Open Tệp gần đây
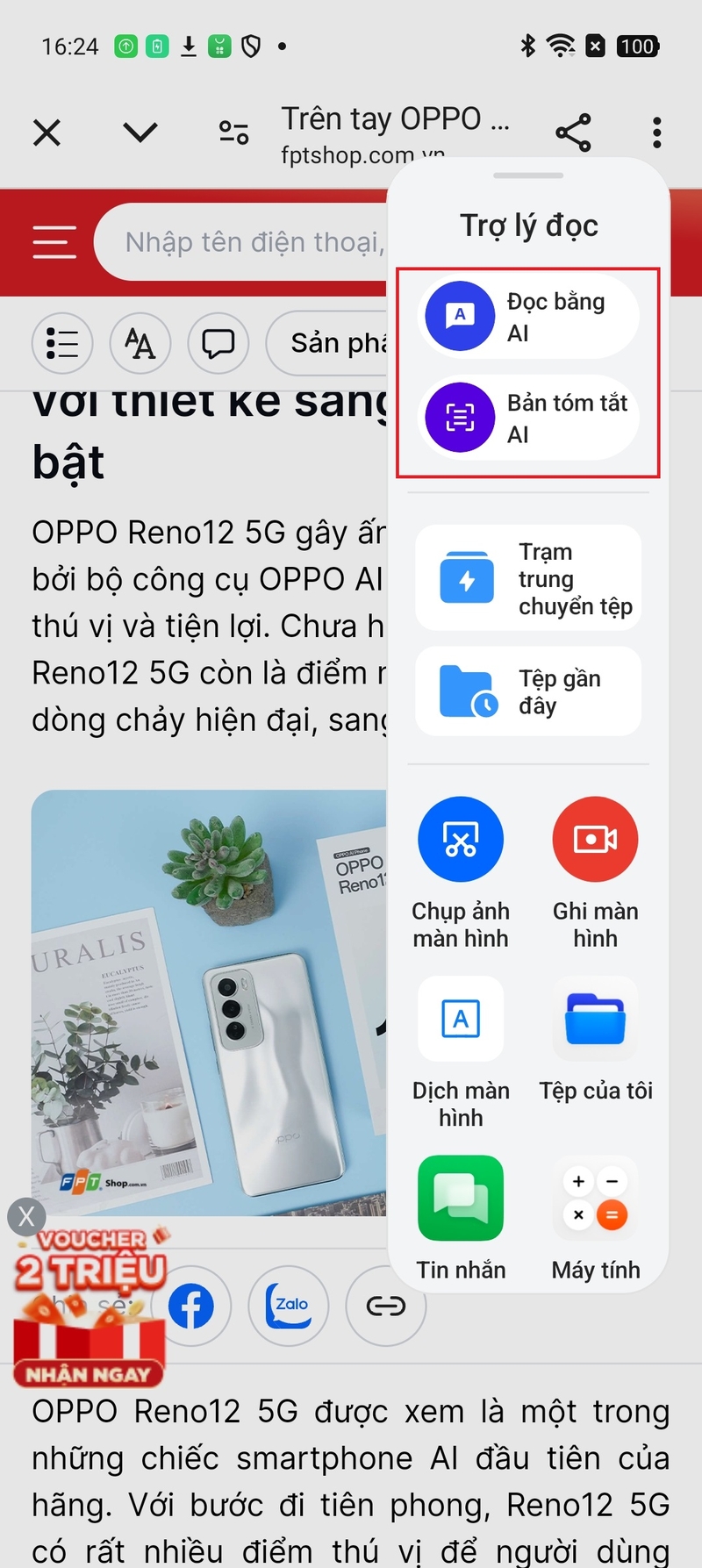 (527, 691)
